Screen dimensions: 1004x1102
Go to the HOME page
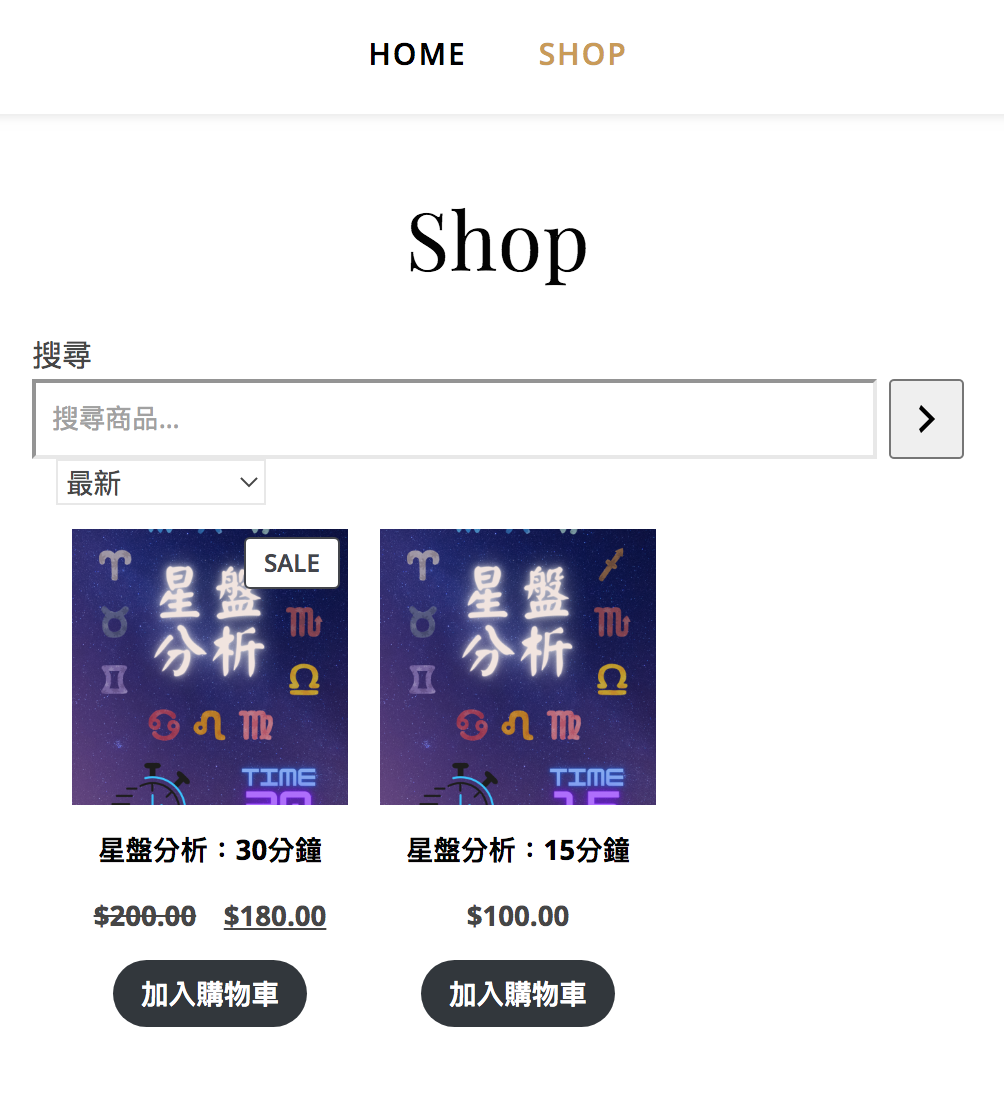[417, 54]
